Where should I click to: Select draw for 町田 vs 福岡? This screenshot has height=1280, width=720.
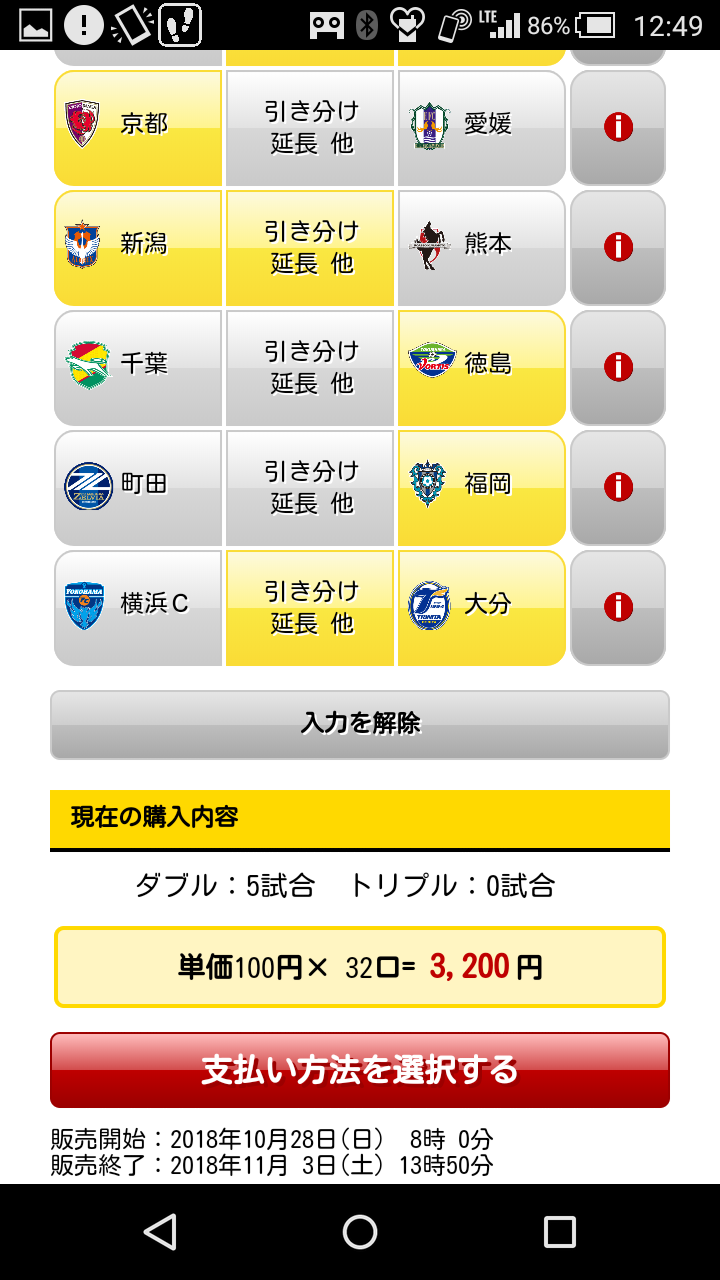click(310, 487)
